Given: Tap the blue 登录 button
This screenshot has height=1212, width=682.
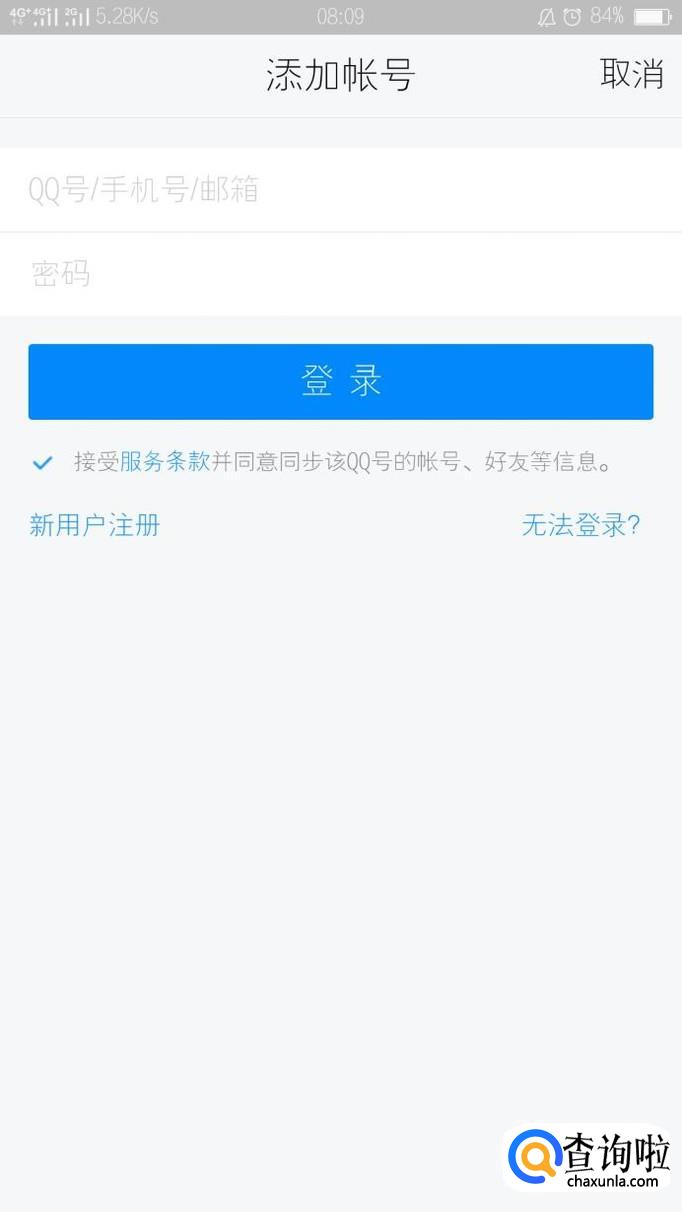Looking at the screenshot, I should click(340, 382).
